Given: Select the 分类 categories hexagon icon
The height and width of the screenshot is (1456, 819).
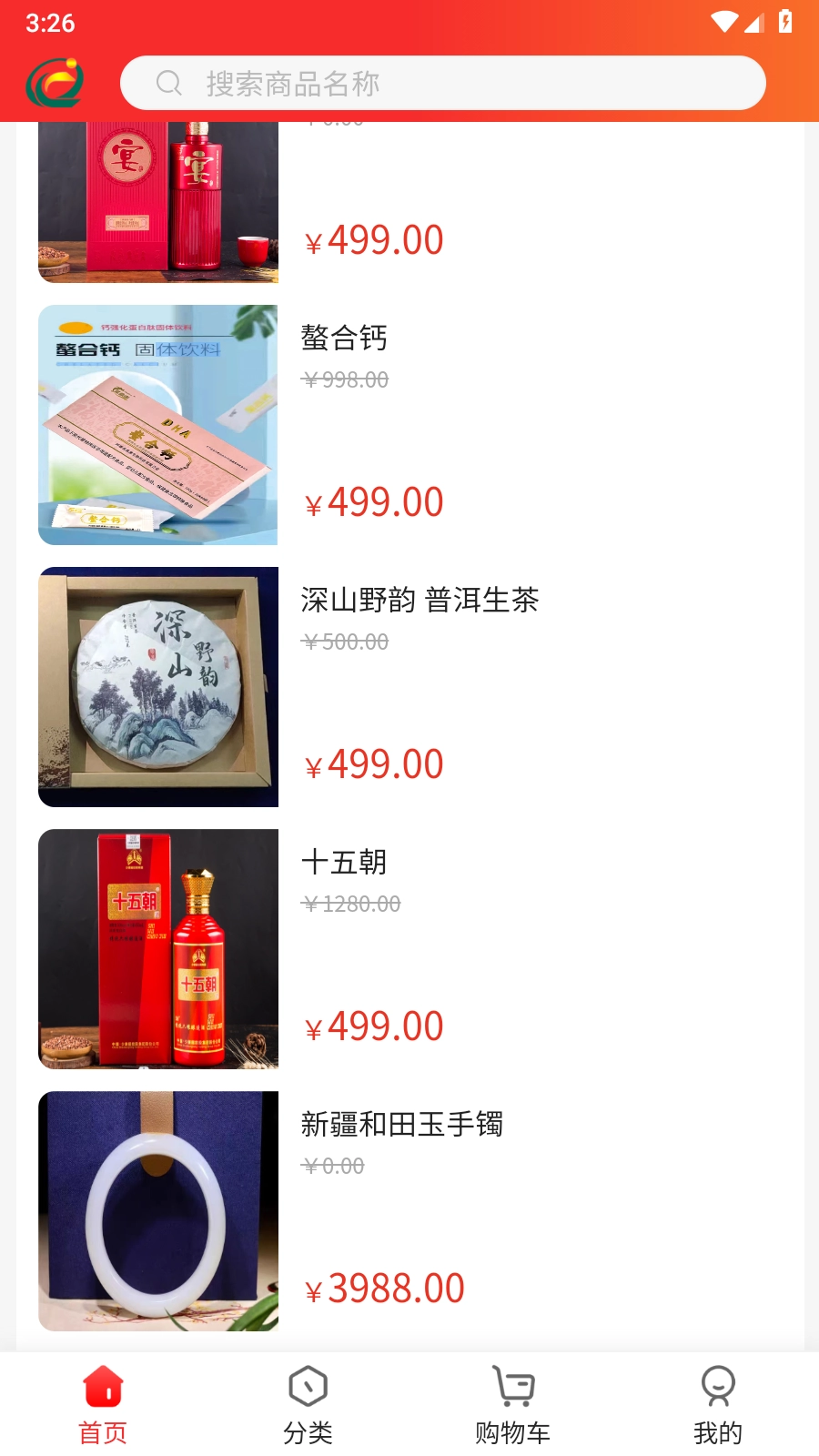Looking at the screenshot, I should coord(308,1384).
